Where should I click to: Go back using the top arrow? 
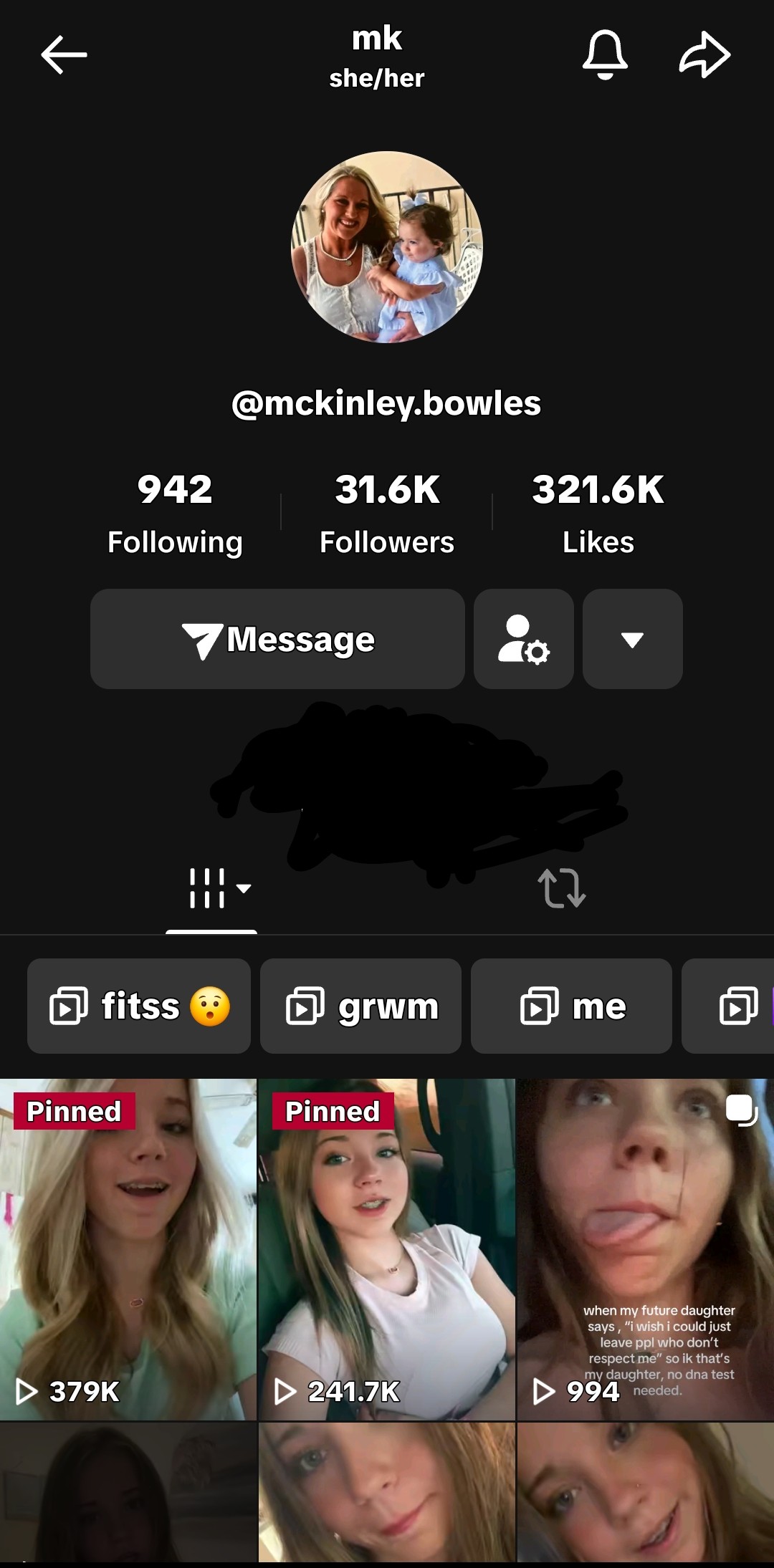coord(64,54)
